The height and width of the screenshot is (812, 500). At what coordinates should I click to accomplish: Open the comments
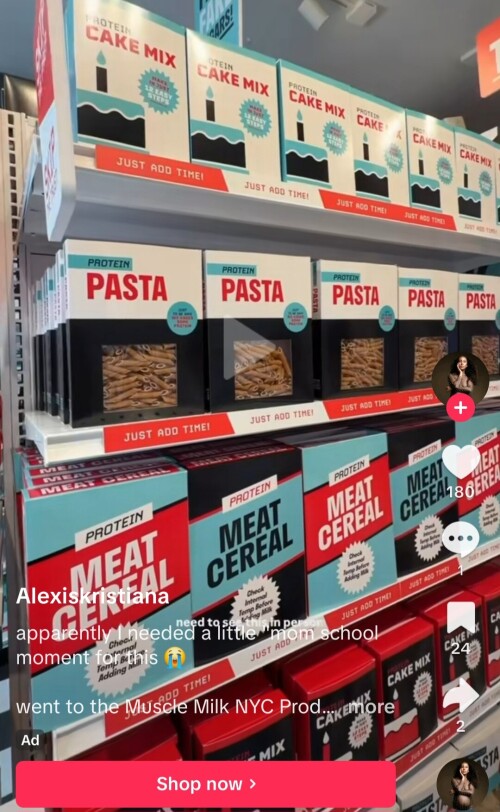[460, 539]
